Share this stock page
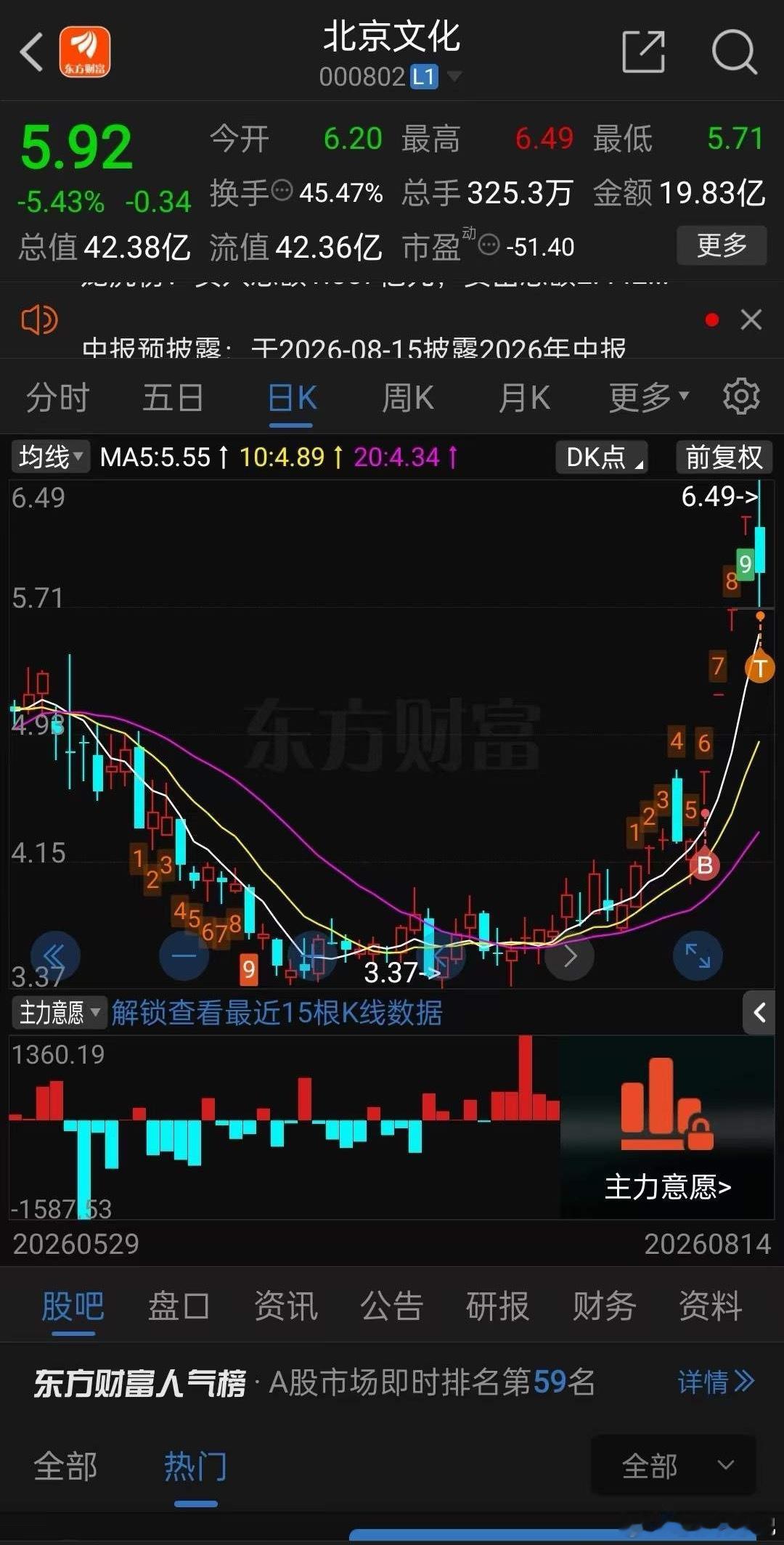Screen dimensions: 784x1545 (644, 52)
